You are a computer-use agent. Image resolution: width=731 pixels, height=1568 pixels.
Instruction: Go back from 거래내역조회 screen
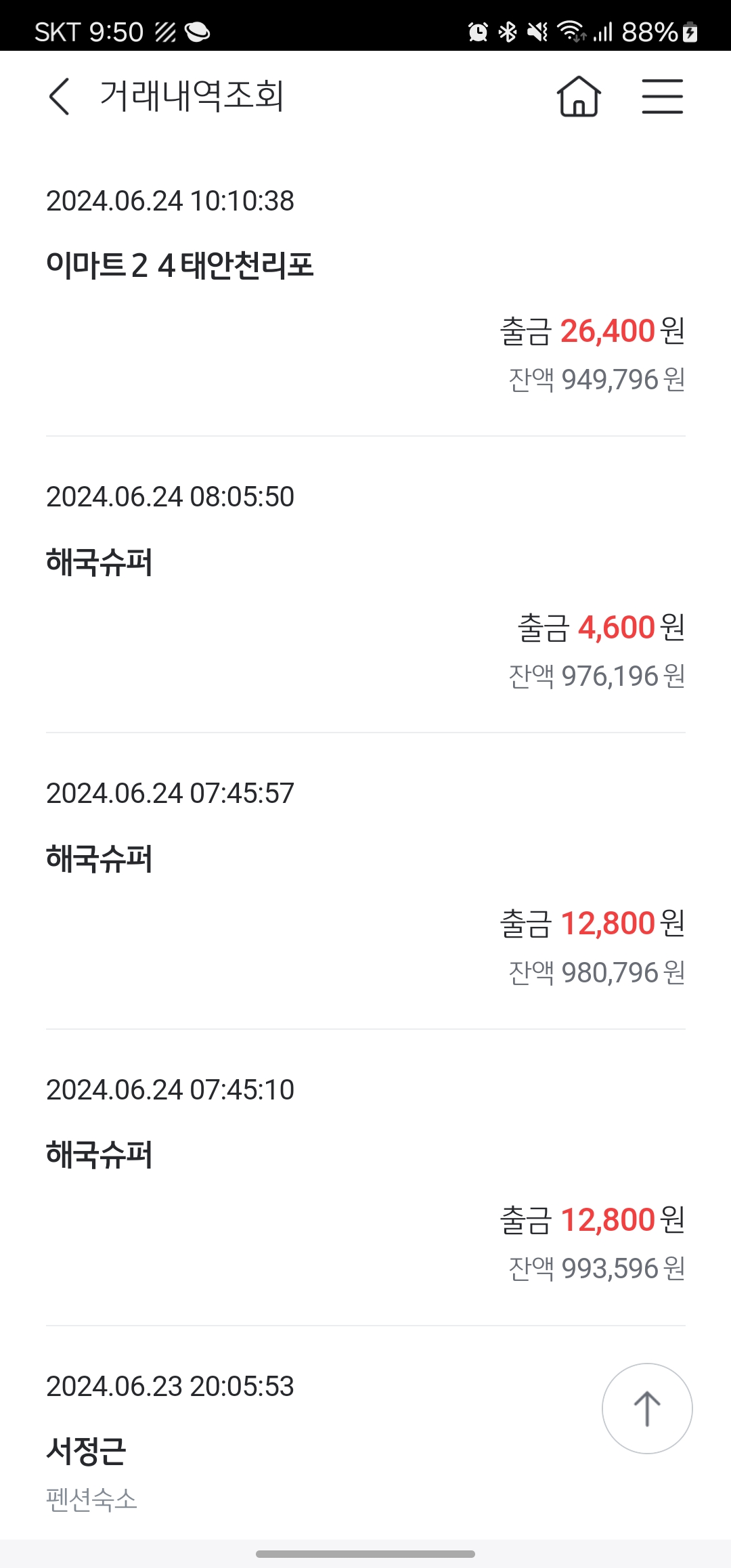pyautogui.click(x=60, y=96)
